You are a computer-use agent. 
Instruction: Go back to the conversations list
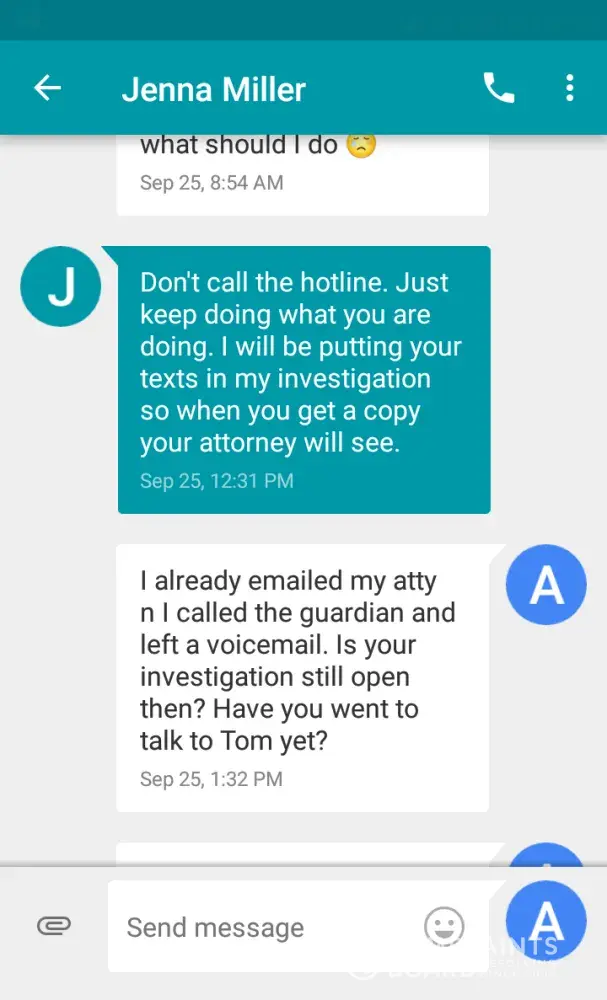(x=47, y=88)
